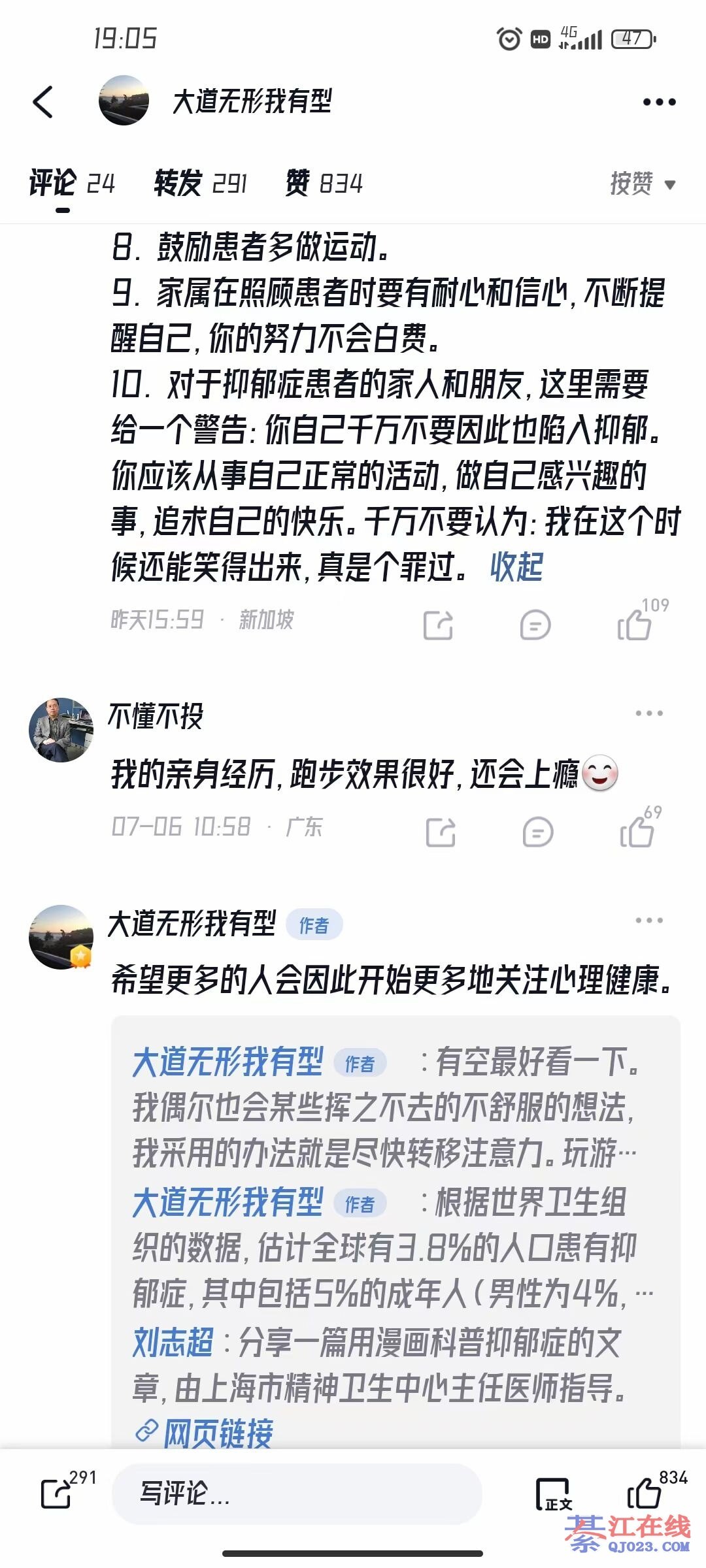Screen dimensions: 706x1568
Task: Open options for 不懂不投's comment
Action: pos(648,713)
